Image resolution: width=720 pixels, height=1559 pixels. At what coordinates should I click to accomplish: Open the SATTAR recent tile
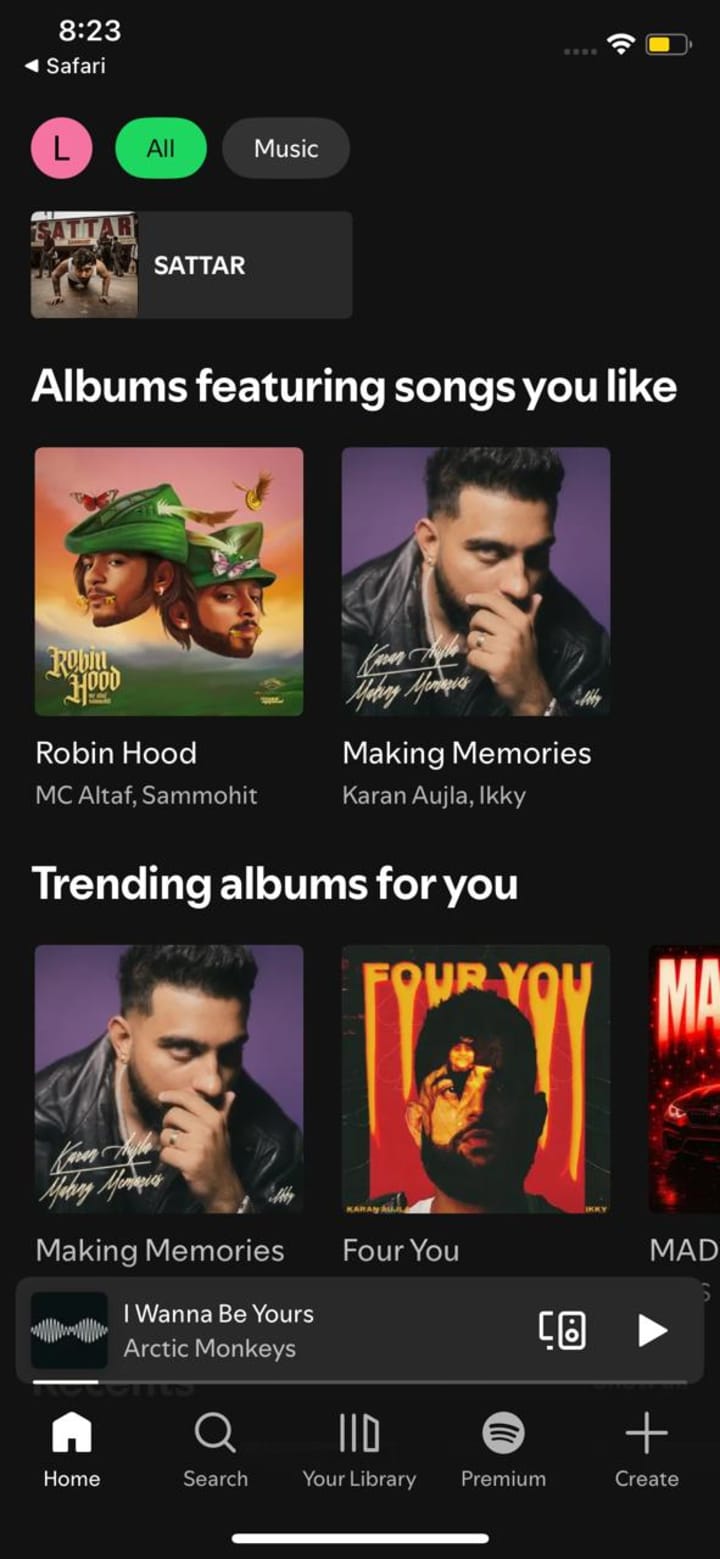click(191, 265)
